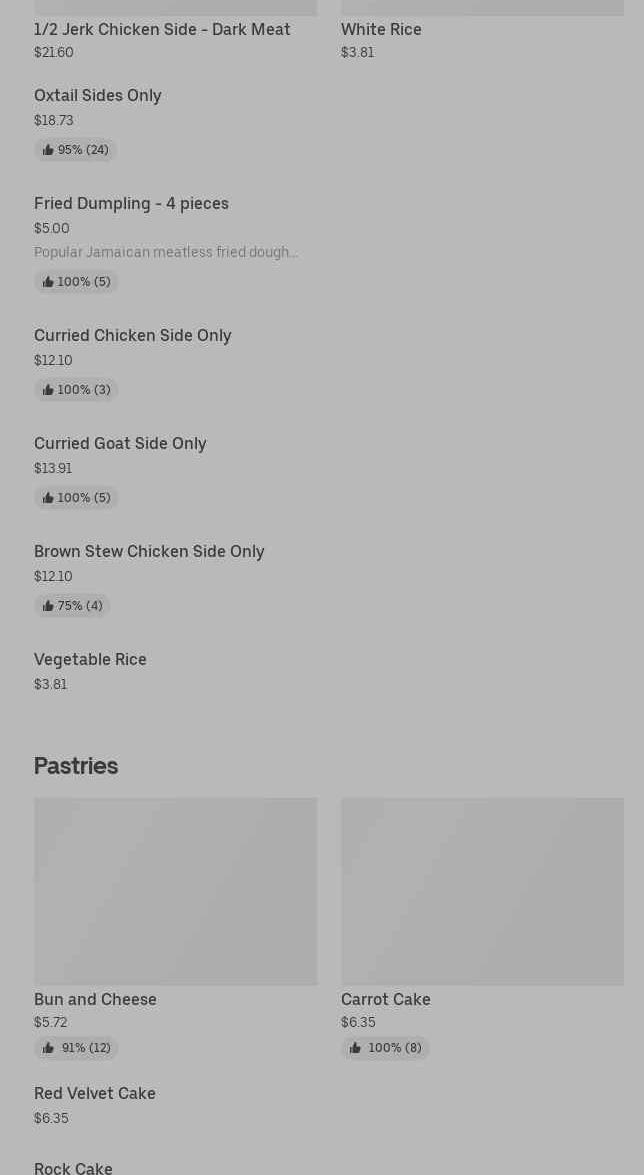Open Brown Stew Chicken Side Only

click(x=149, y=552)
